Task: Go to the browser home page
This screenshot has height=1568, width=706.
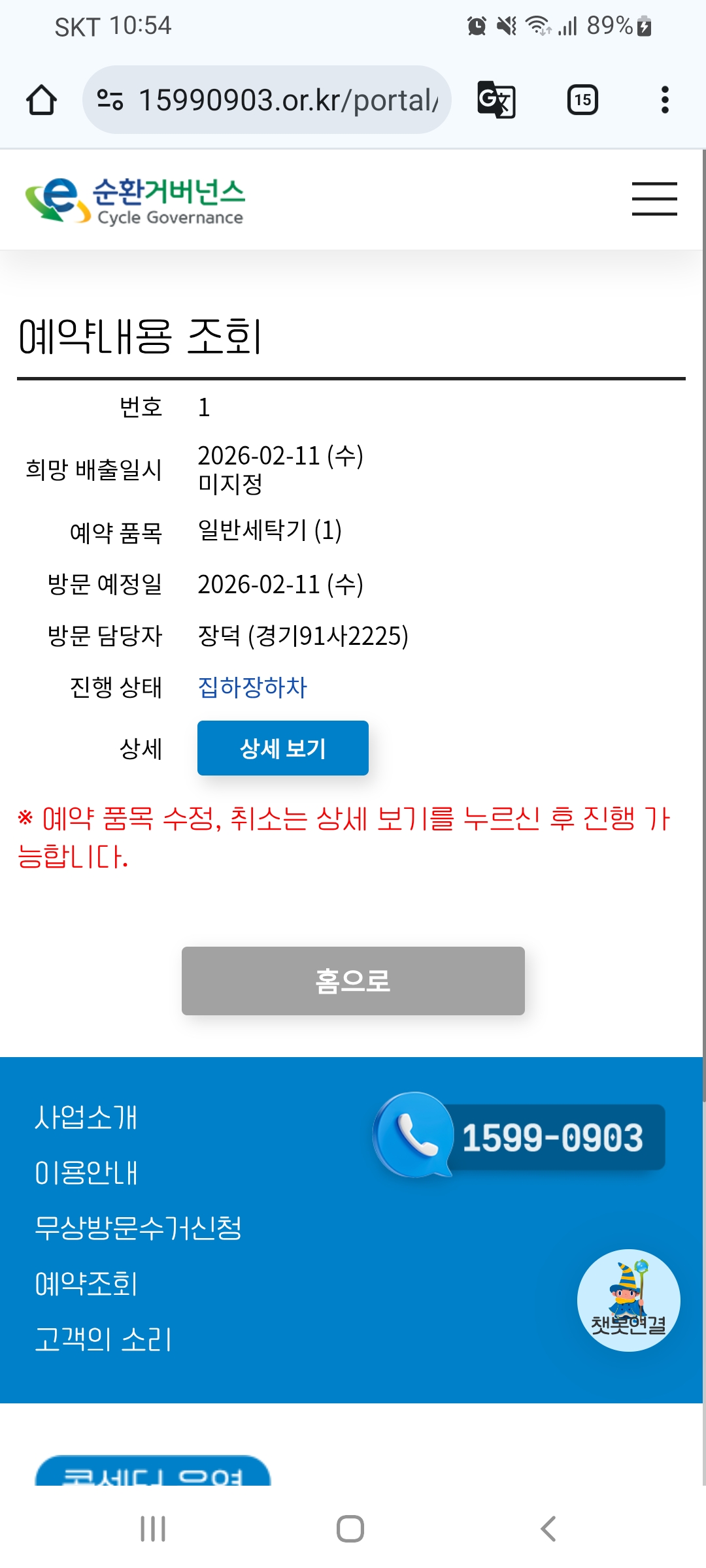Action: click(41, 100)
